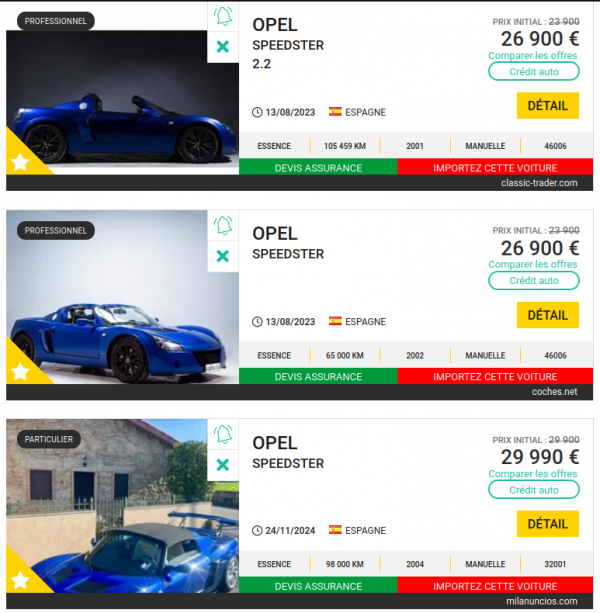Image resolution: width=600 pixels, height=613 pixels.
Task: Import the classic-trader.com Speedster 2.2
Action: [x=495, y=168]
